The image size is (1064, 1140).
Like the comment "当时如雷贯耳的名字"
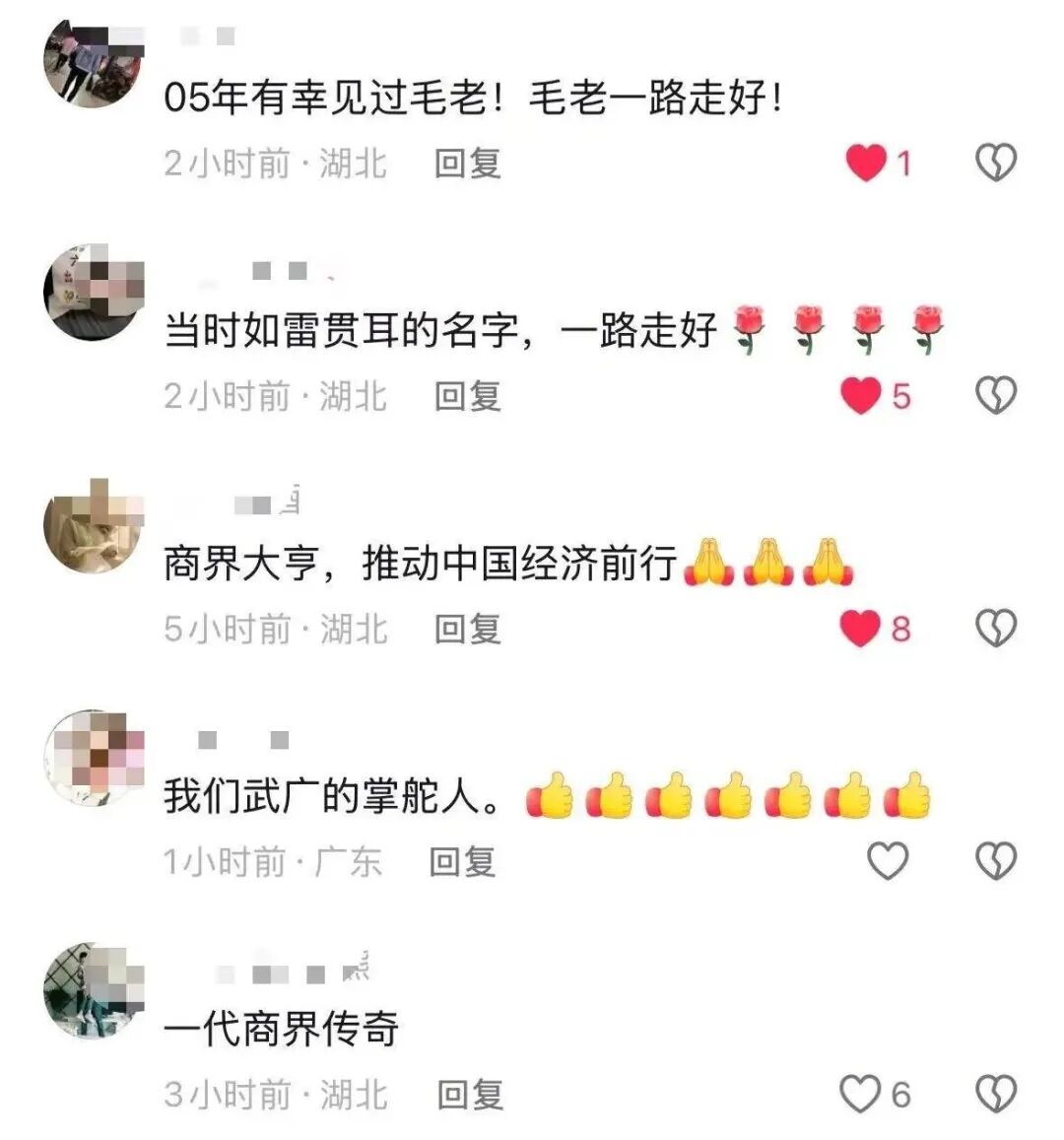860,396
